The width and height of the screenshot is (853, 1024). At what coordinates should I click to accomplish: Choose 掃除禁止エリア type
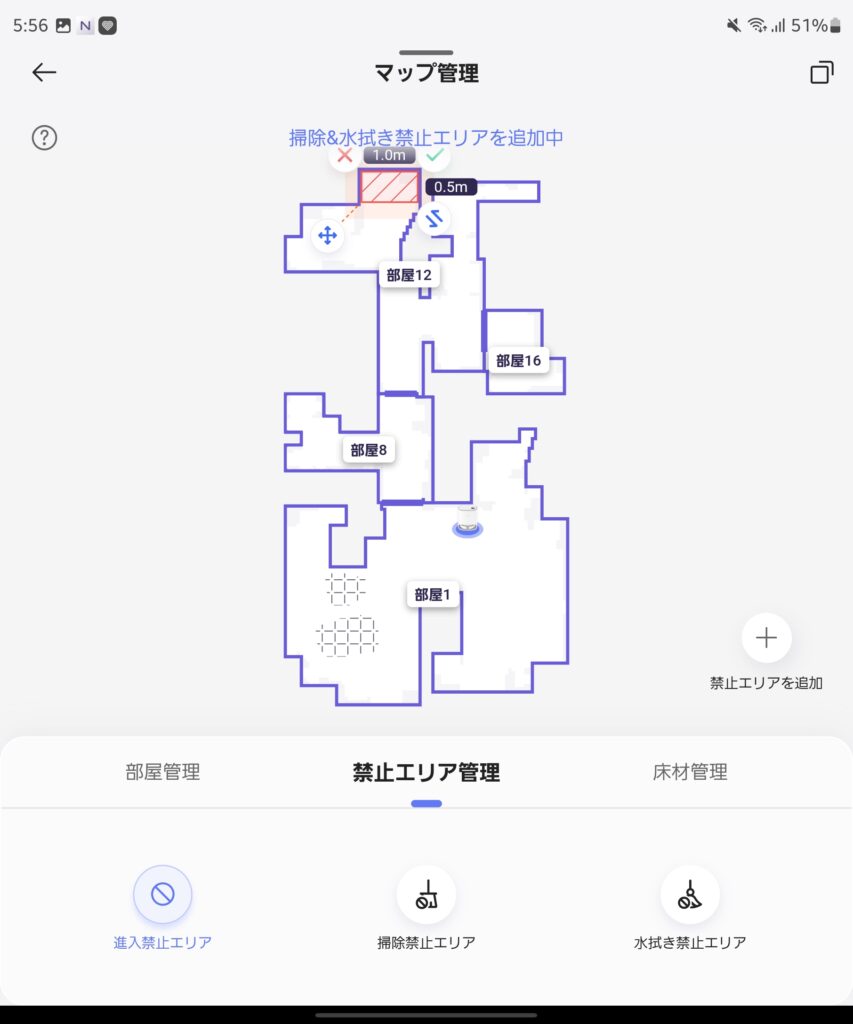(426, 894)
